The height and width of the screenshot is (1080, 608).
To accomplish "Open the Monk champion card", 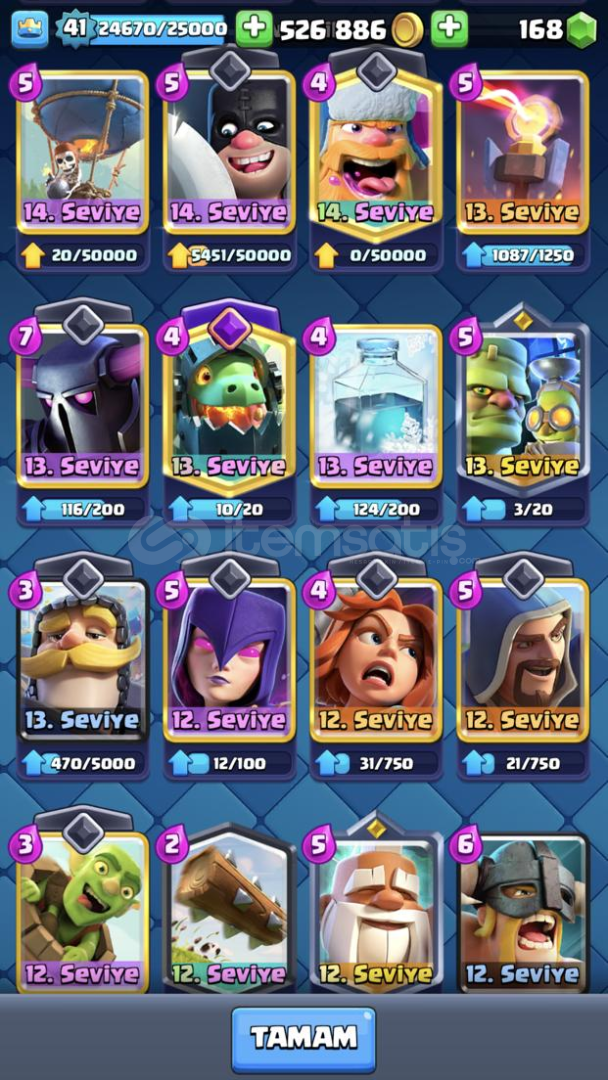I will tap(377, 910).
